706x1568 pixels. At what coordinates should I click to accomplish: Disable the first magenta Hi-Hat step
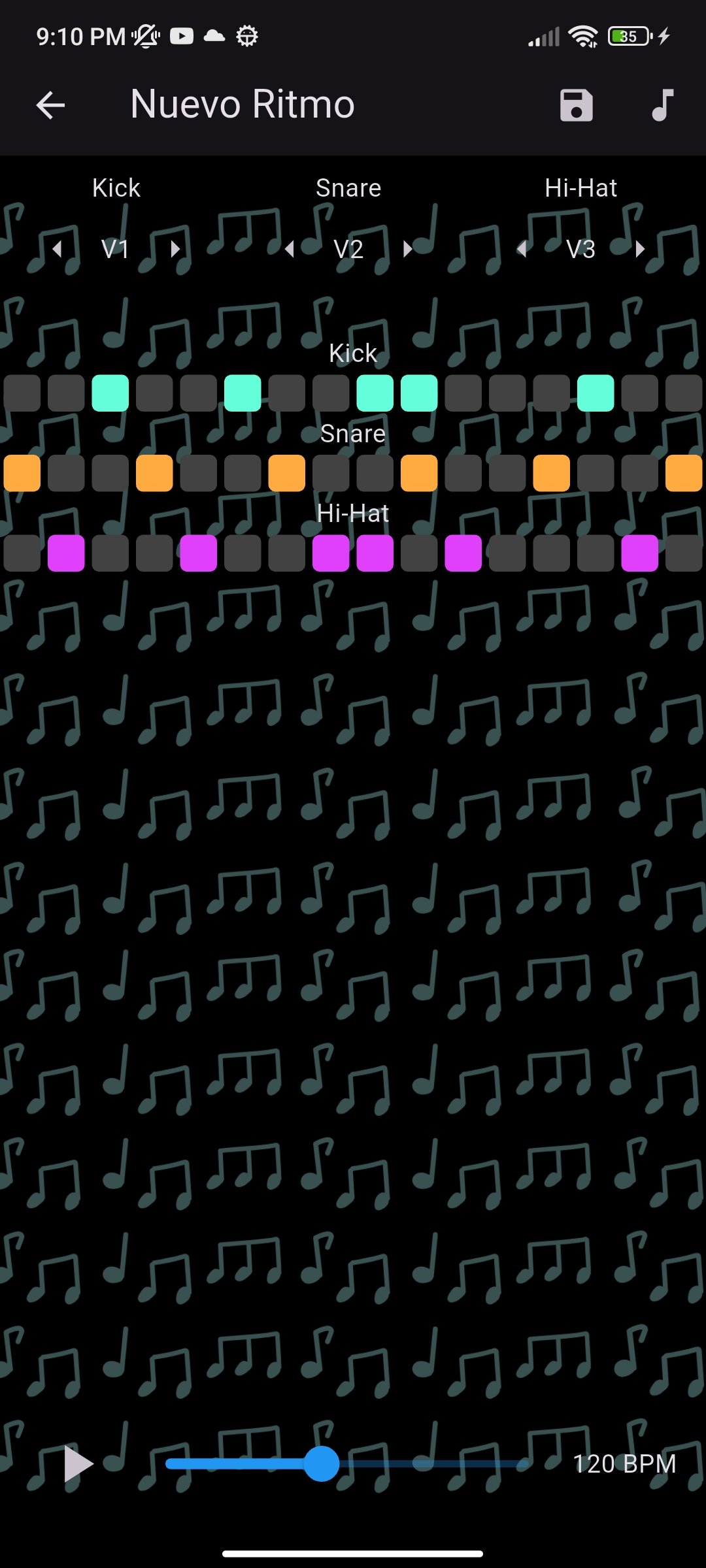click(66, 553)
